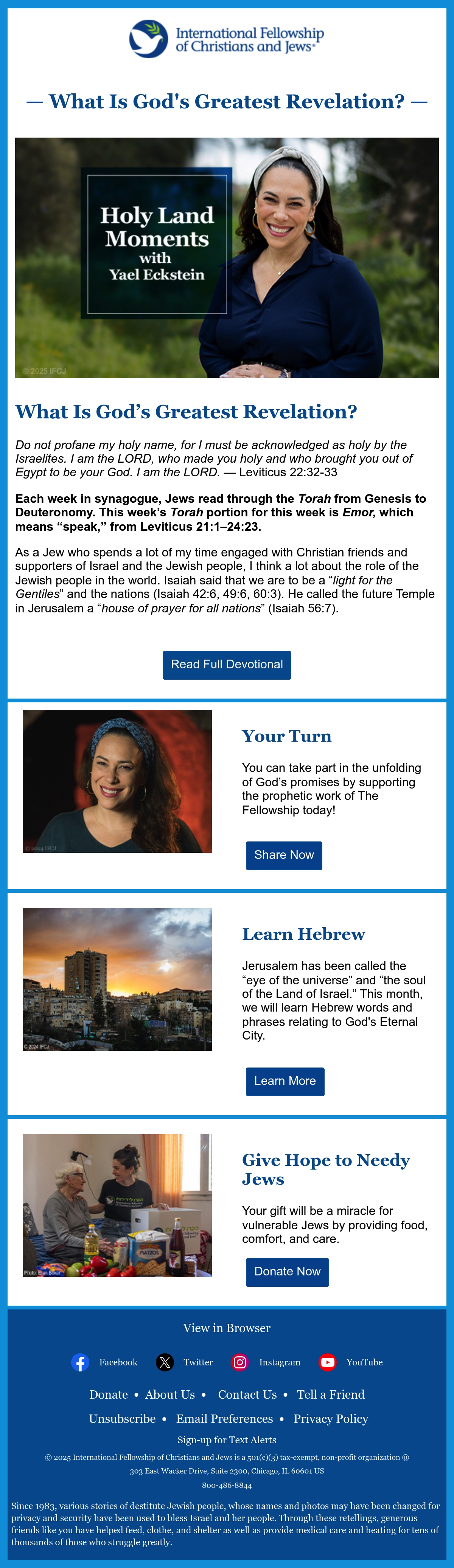Tap the Donate Now button
The image size is (454, 1568).
pos(288,1272)
